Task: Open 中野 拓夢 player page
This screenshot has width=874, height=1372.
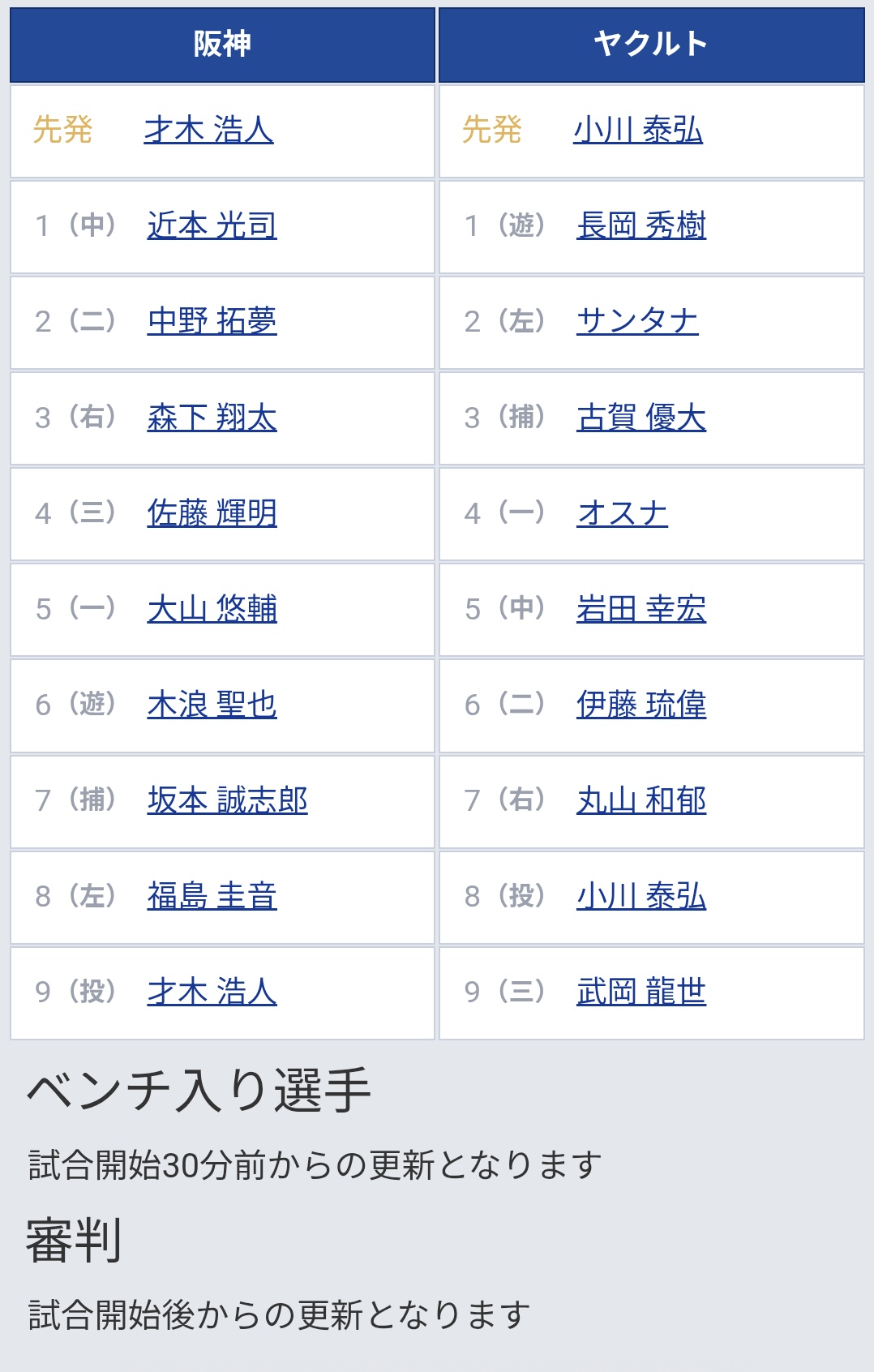Action: 212,321
